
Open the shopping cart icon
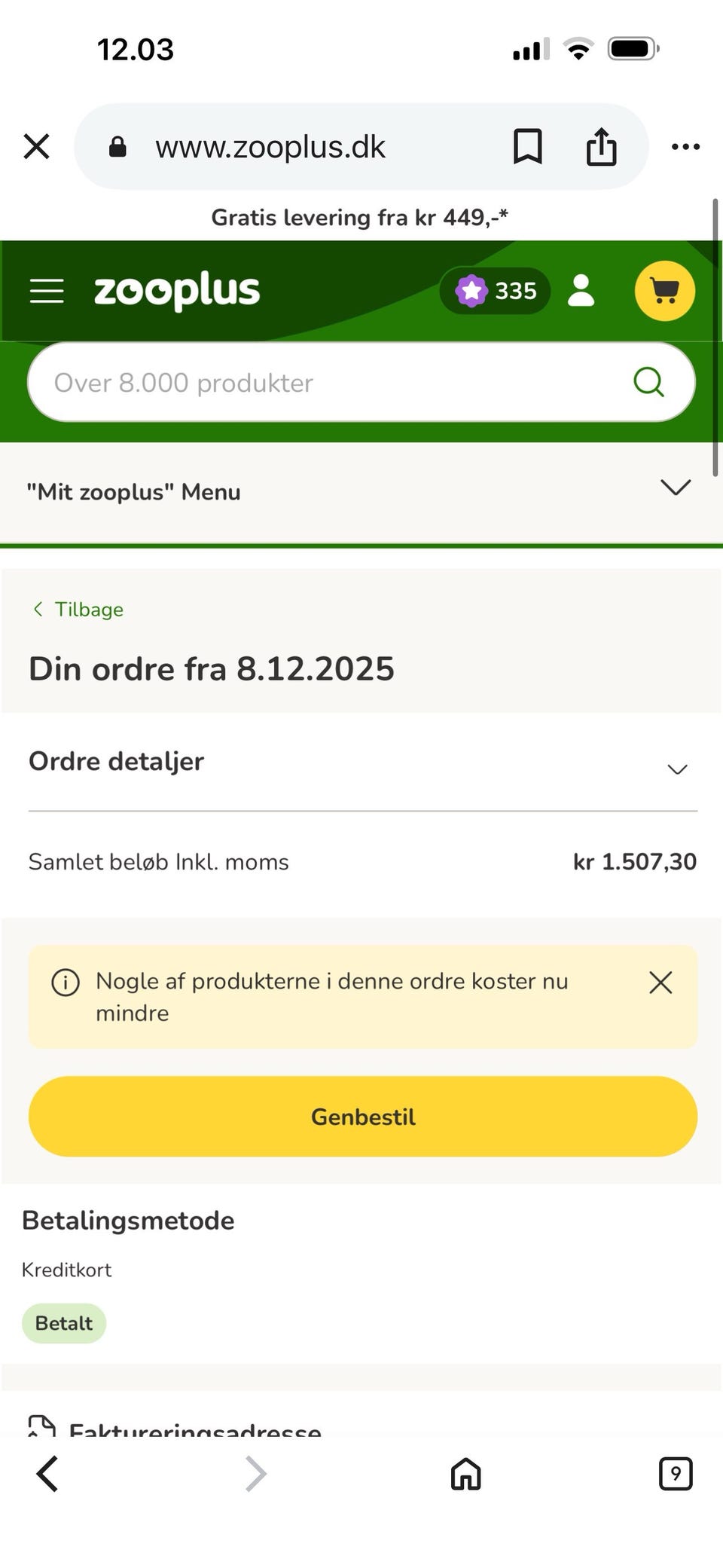tap(665, 290)
